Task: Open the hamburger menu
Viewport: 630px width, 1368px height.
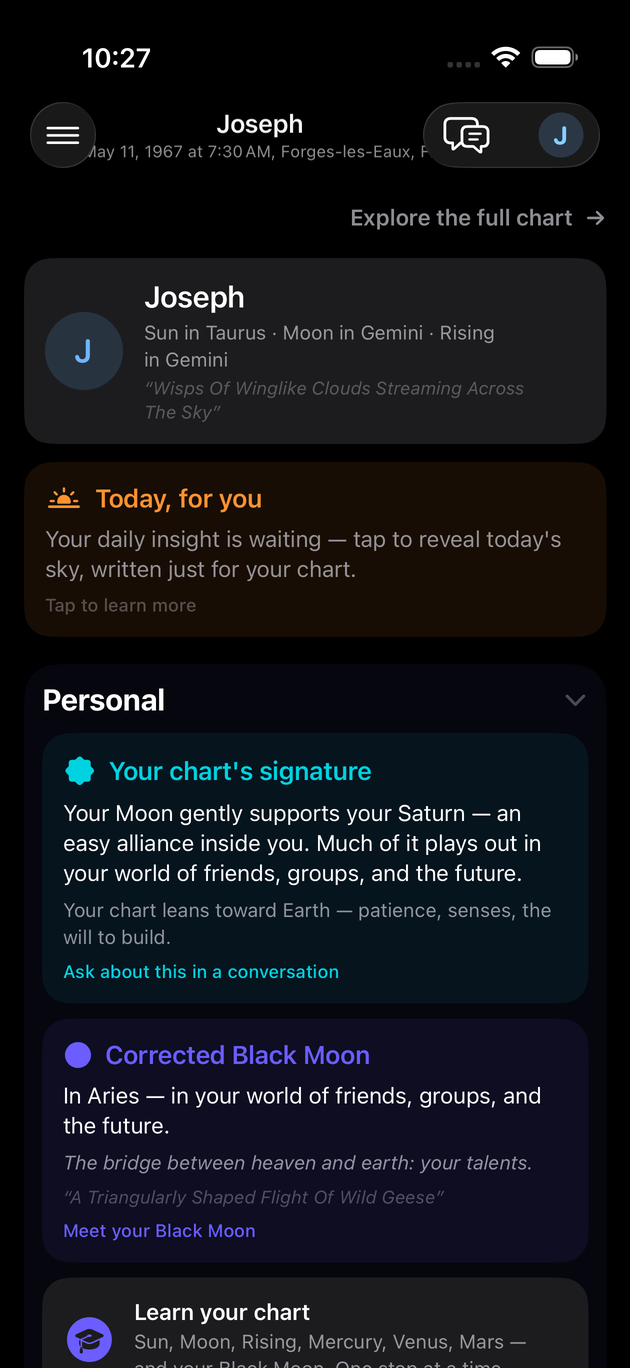Action: [x=63, y=135]
